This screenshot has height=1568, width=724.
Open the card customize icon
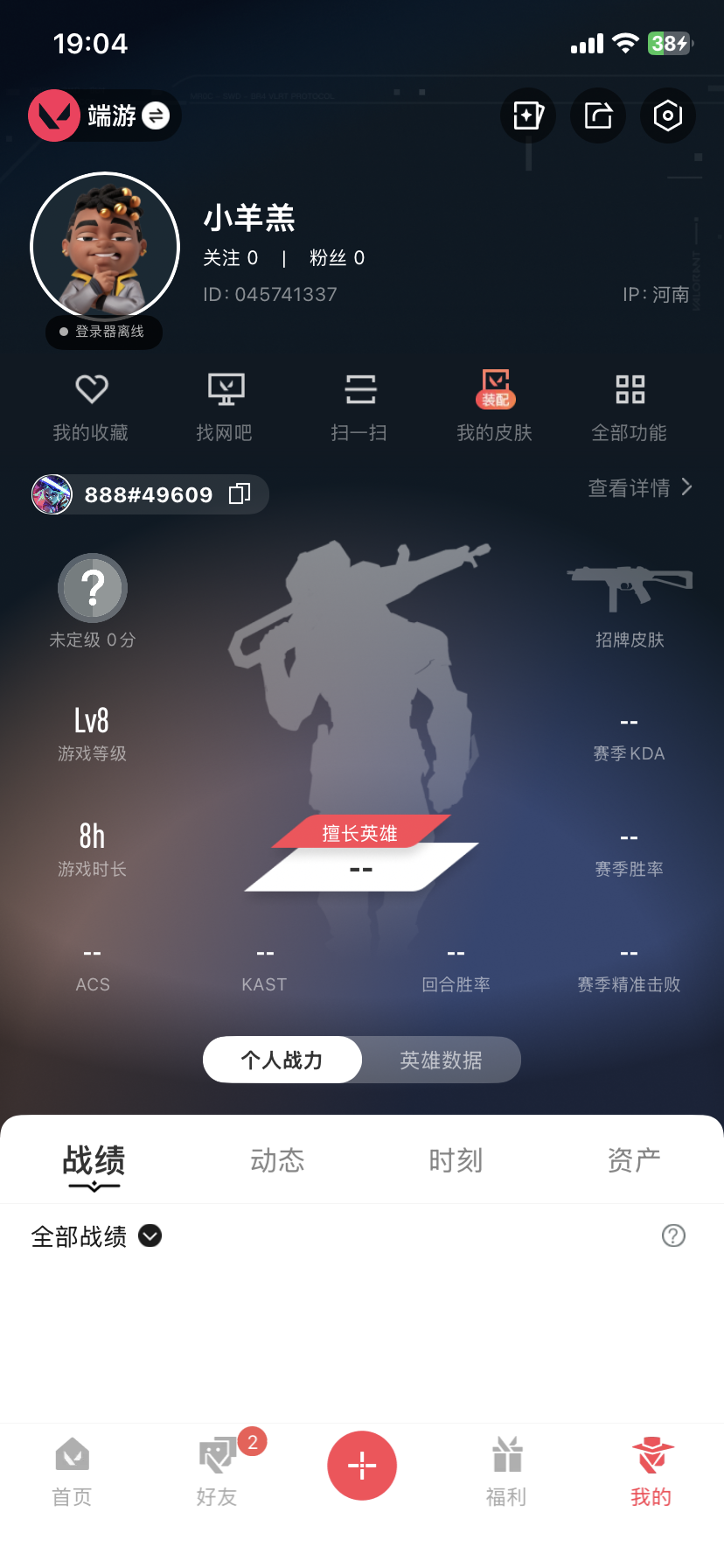point(528,115)
